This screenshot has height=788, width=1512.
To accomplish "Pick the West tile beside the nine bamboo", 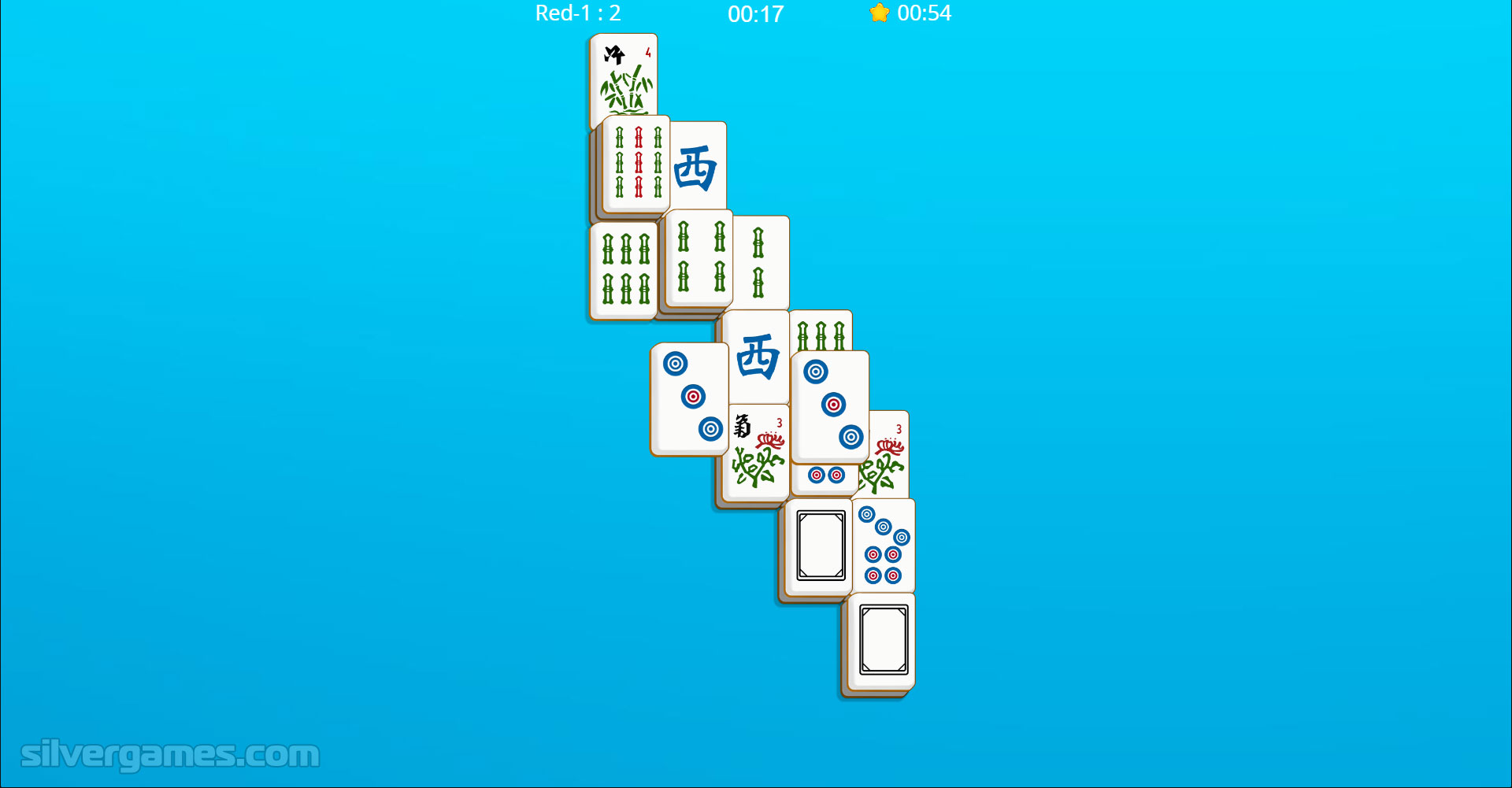I will [699, 167].
